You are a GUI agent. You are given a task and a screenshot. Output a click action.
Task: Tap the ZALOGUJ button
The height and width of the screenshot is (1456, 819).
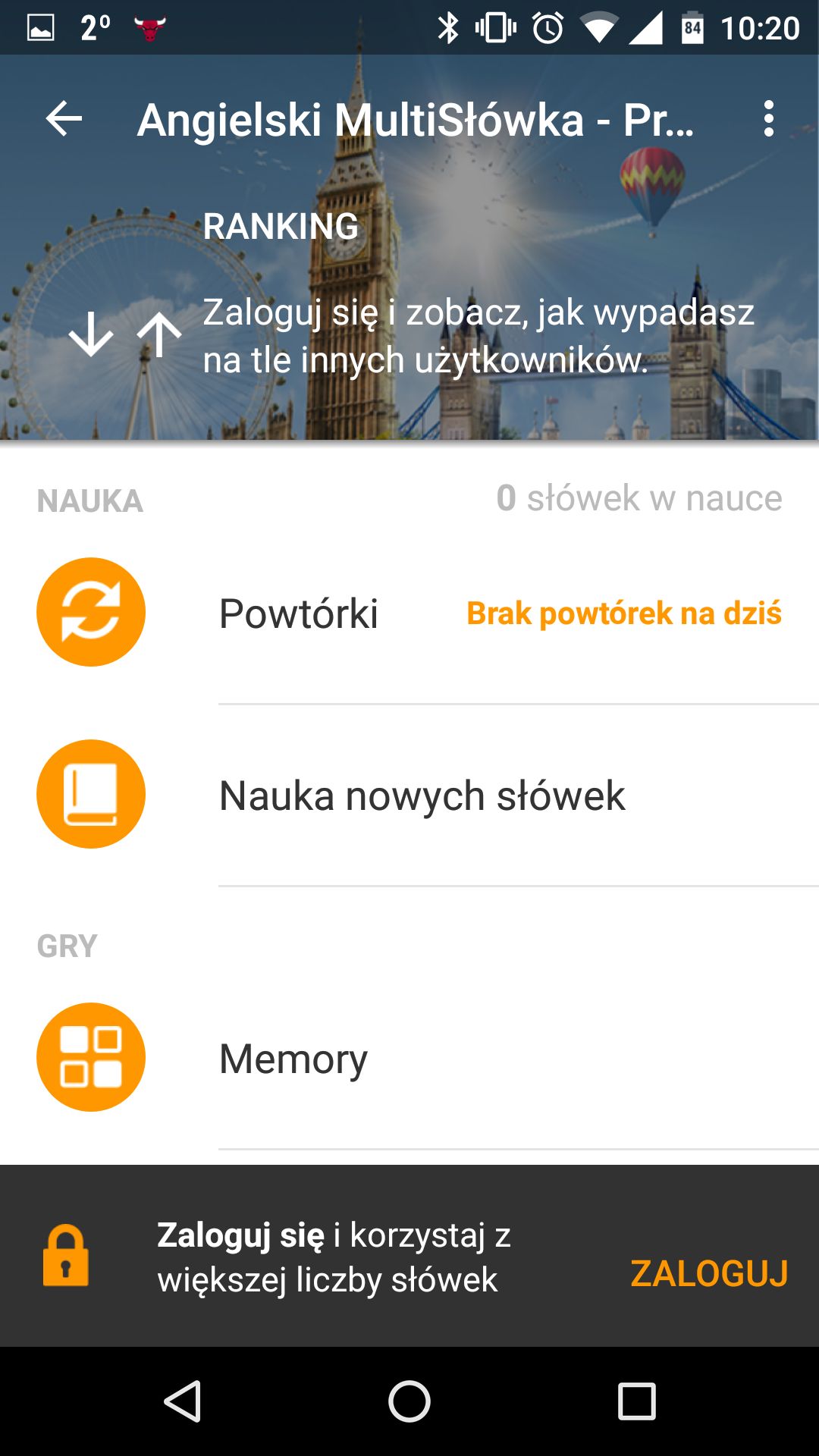(709, 1273)
